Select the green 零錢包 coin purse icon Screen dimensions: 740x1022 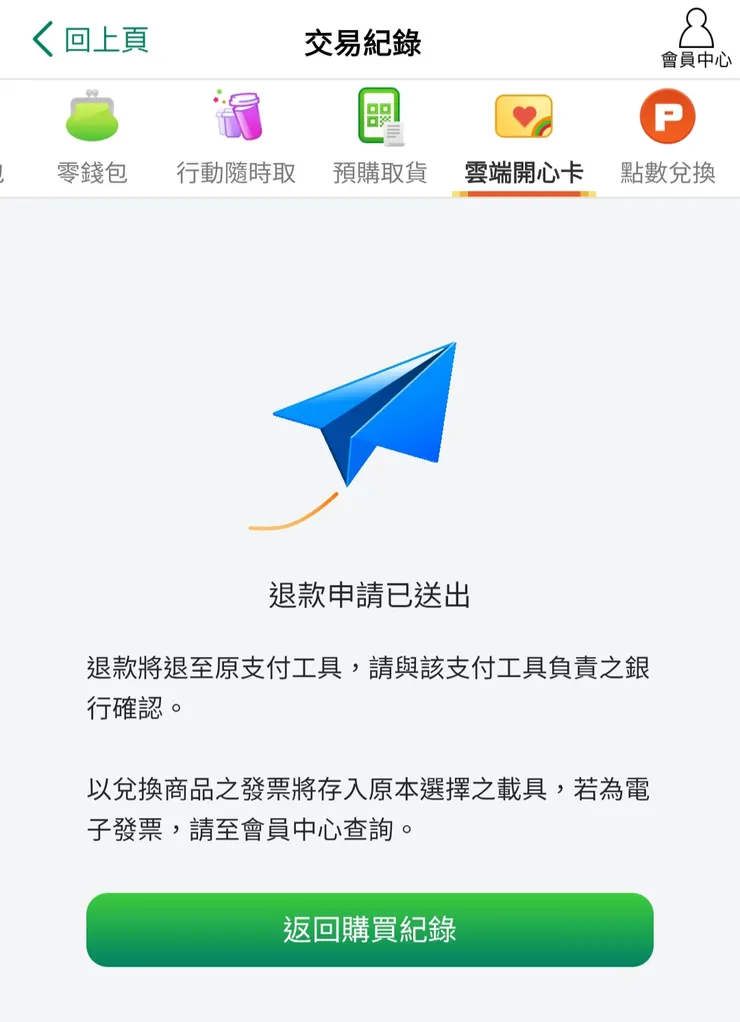pos(91,116)
